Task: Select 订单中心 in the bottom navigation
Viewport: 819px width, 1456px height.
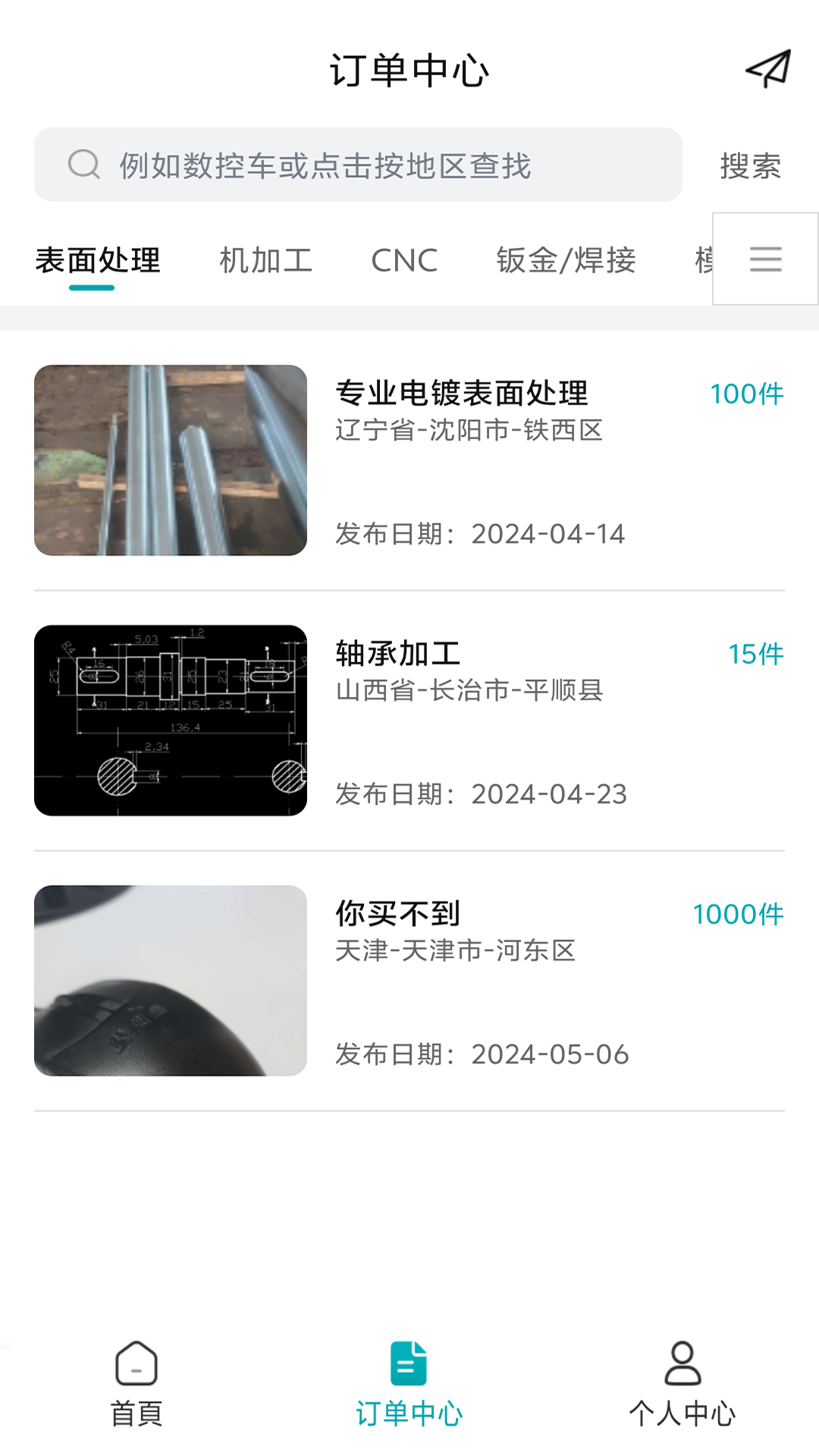Action: 409,1384
